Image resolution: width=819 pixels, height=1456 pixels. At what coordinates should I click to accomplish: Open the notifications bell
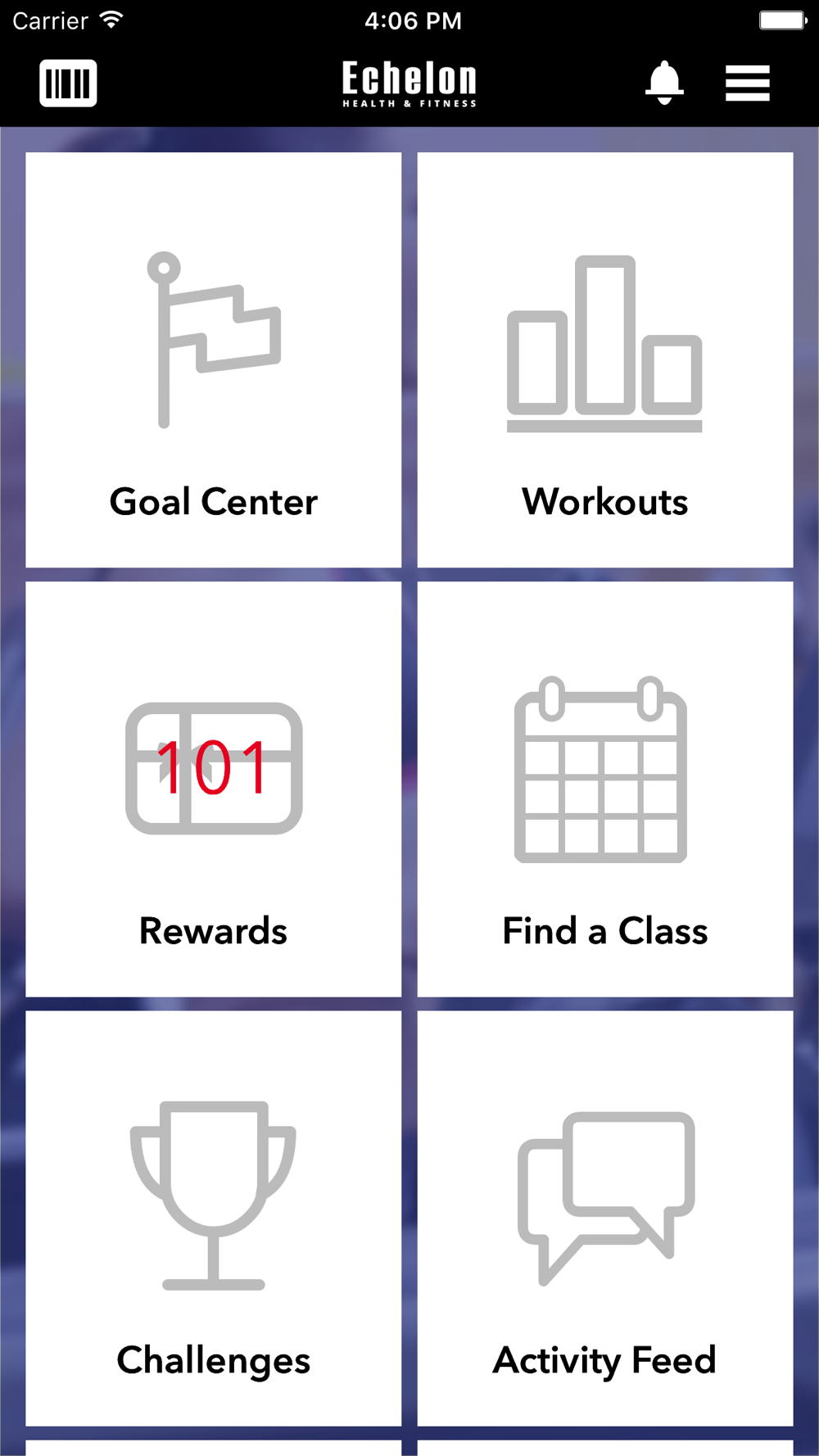click(x=664, y=83)
